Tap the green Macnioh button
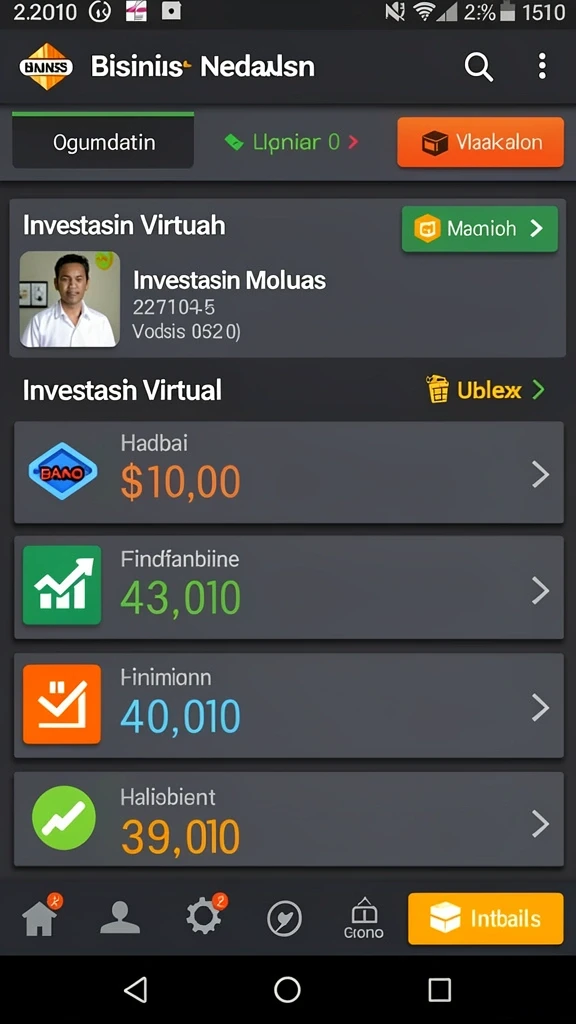This screenshot has width=576, height=1024. pyautogui.click(x=479, y=229)
